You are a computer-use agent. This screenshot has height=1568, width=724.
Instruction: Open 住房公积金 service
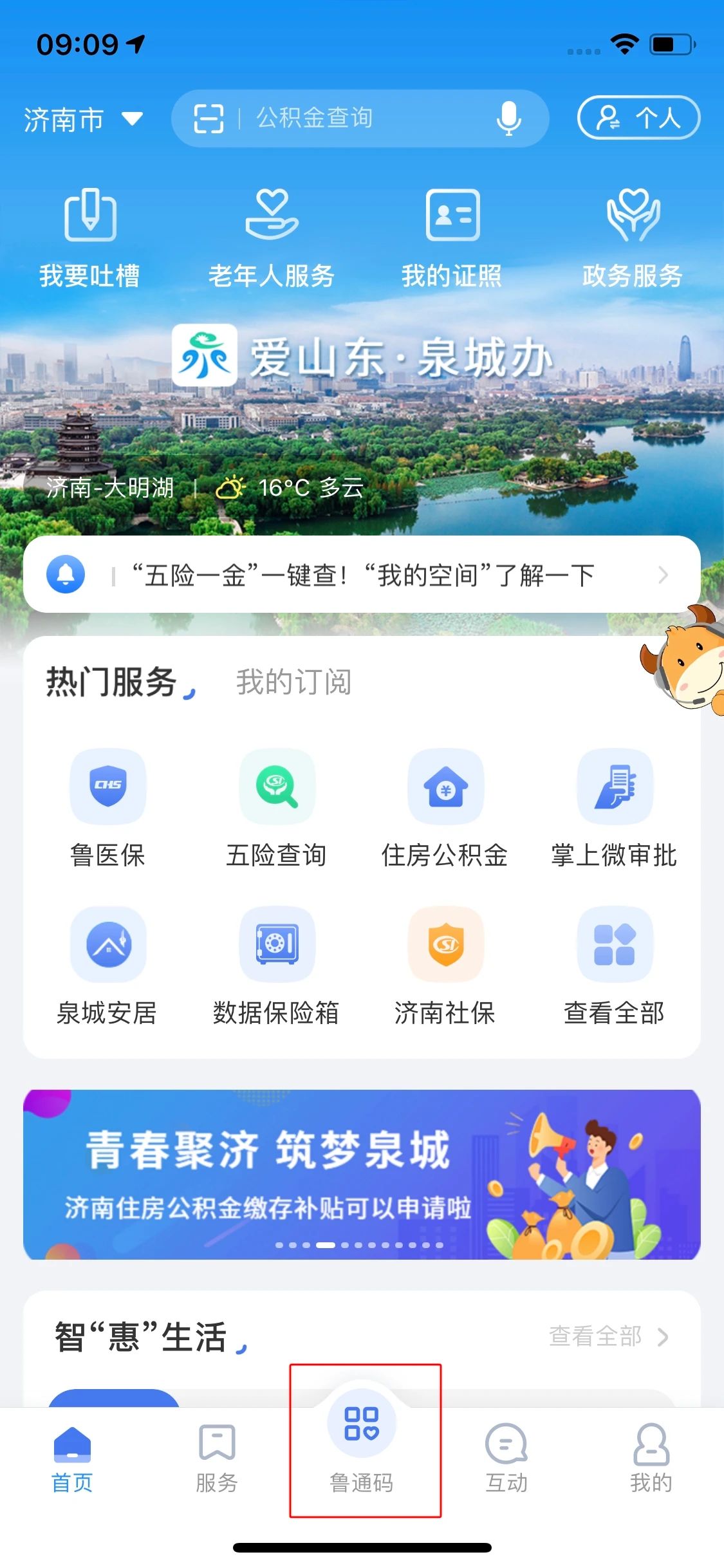(445, 809)
